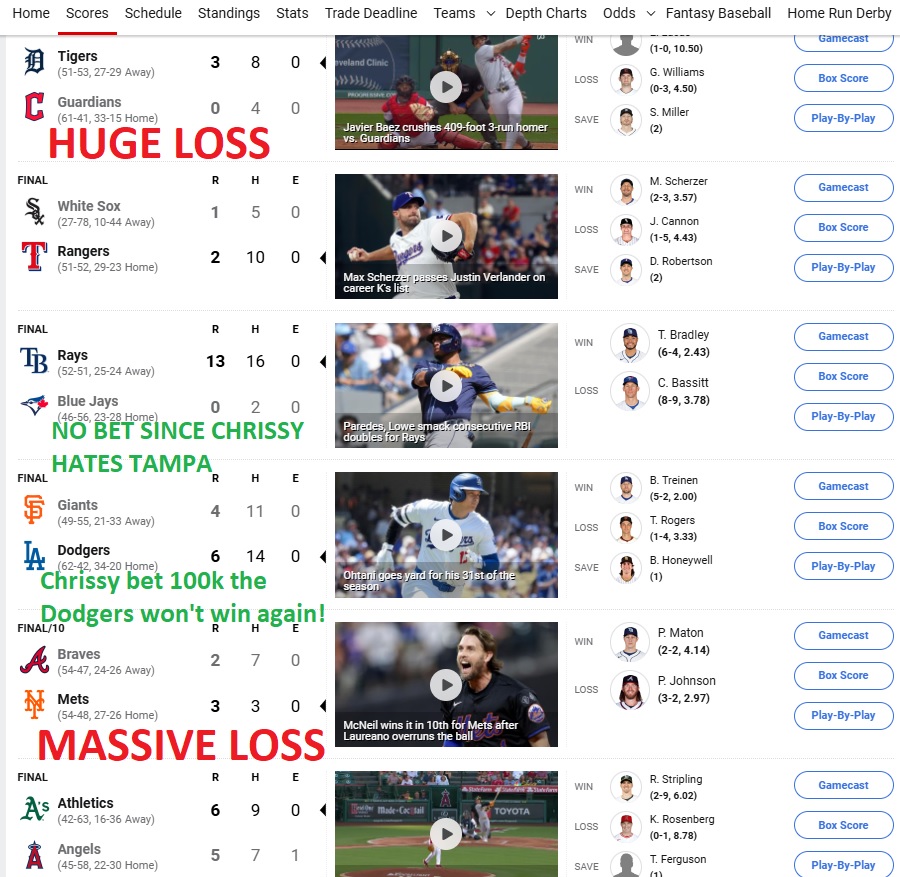Play the Javier Baez 3-run homer video
900x877 pixels.
(446, 87)
